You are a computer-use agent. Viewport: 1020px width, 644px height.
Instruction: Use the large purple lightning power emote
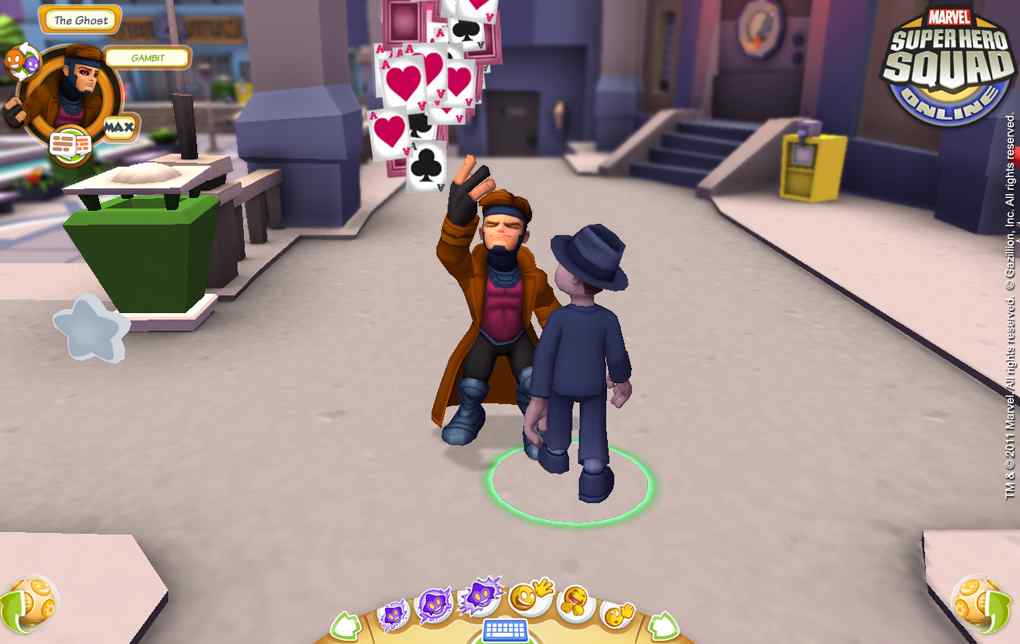pos(481,597)
